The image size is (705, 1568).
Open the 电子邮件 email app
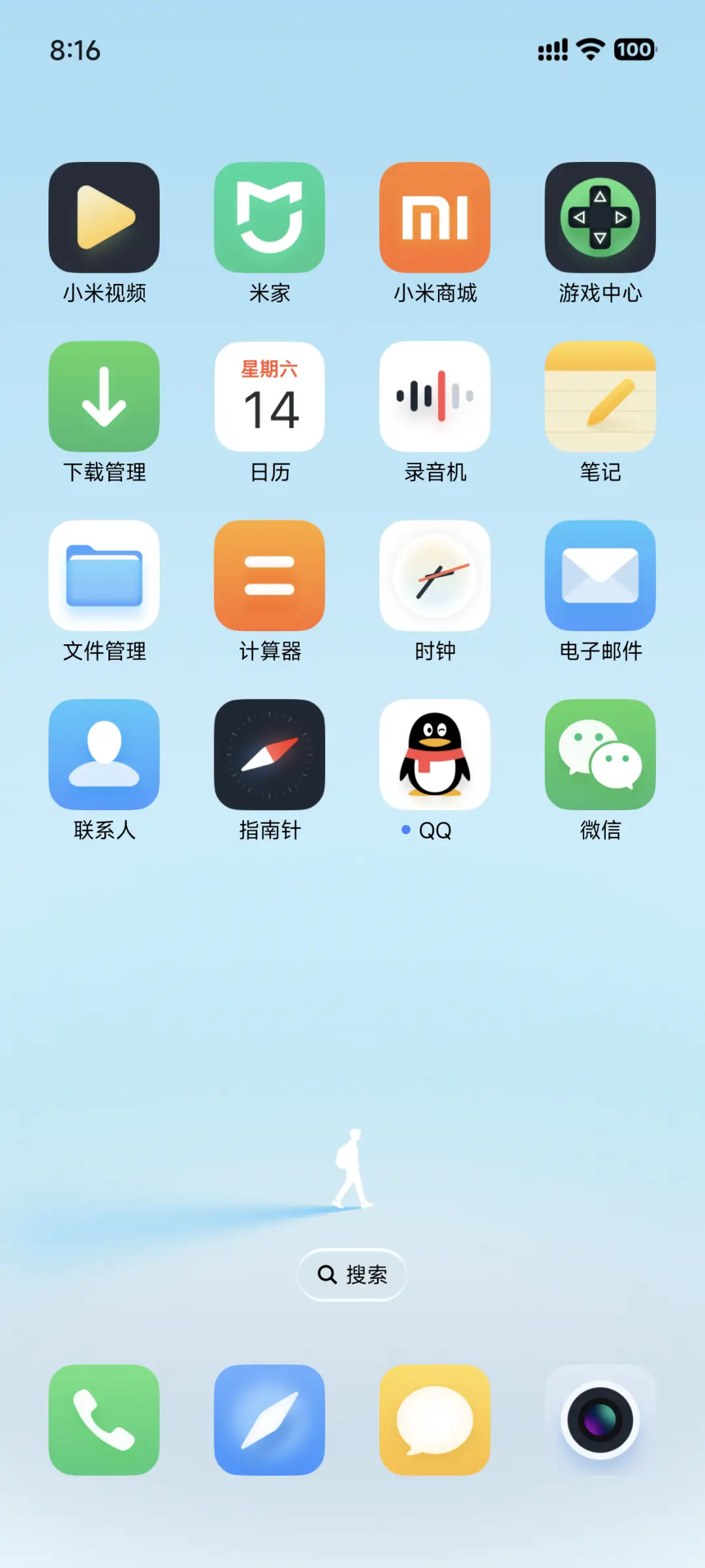click(600, 576)
